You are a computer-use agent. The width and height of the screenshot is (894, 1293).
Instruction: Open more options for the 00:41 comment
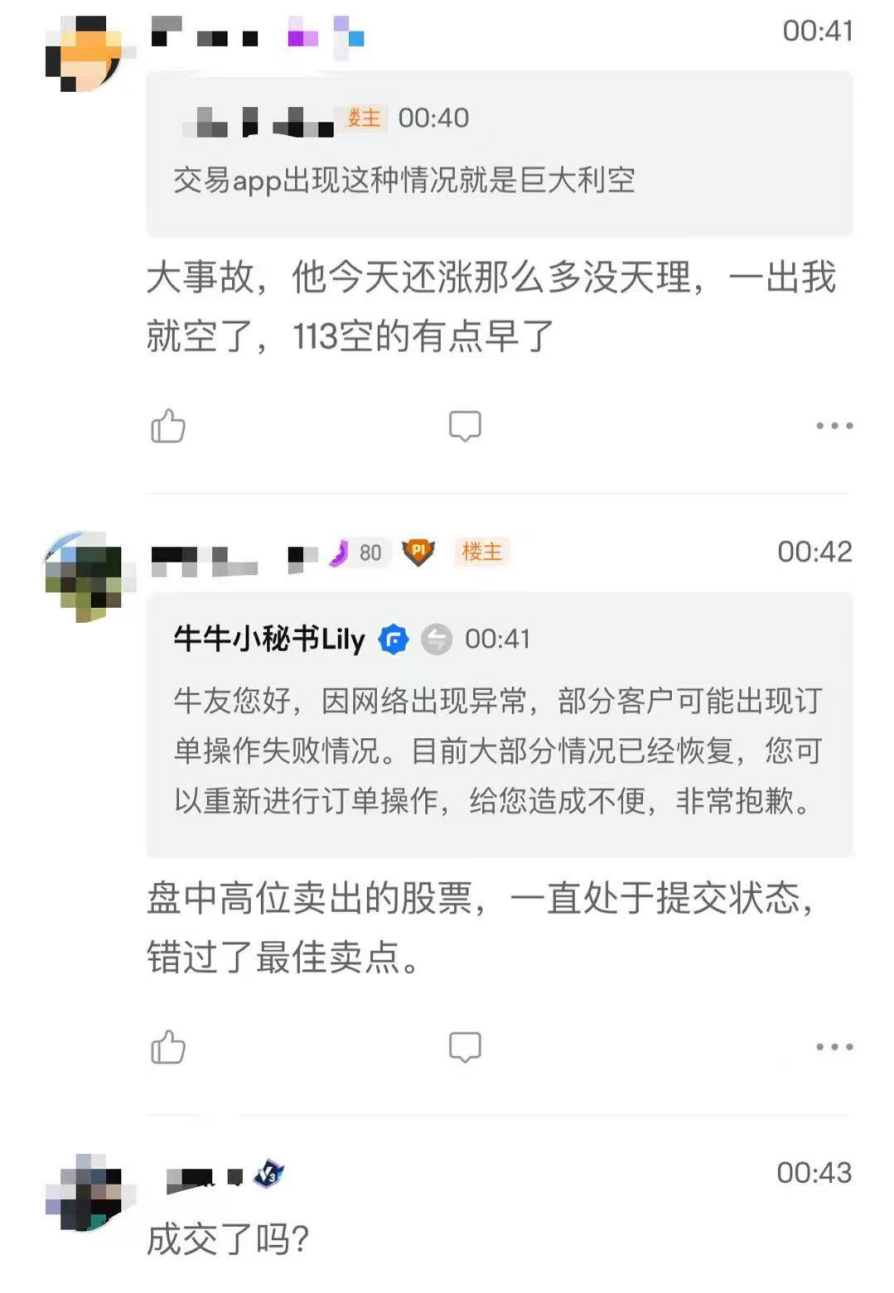833,427
